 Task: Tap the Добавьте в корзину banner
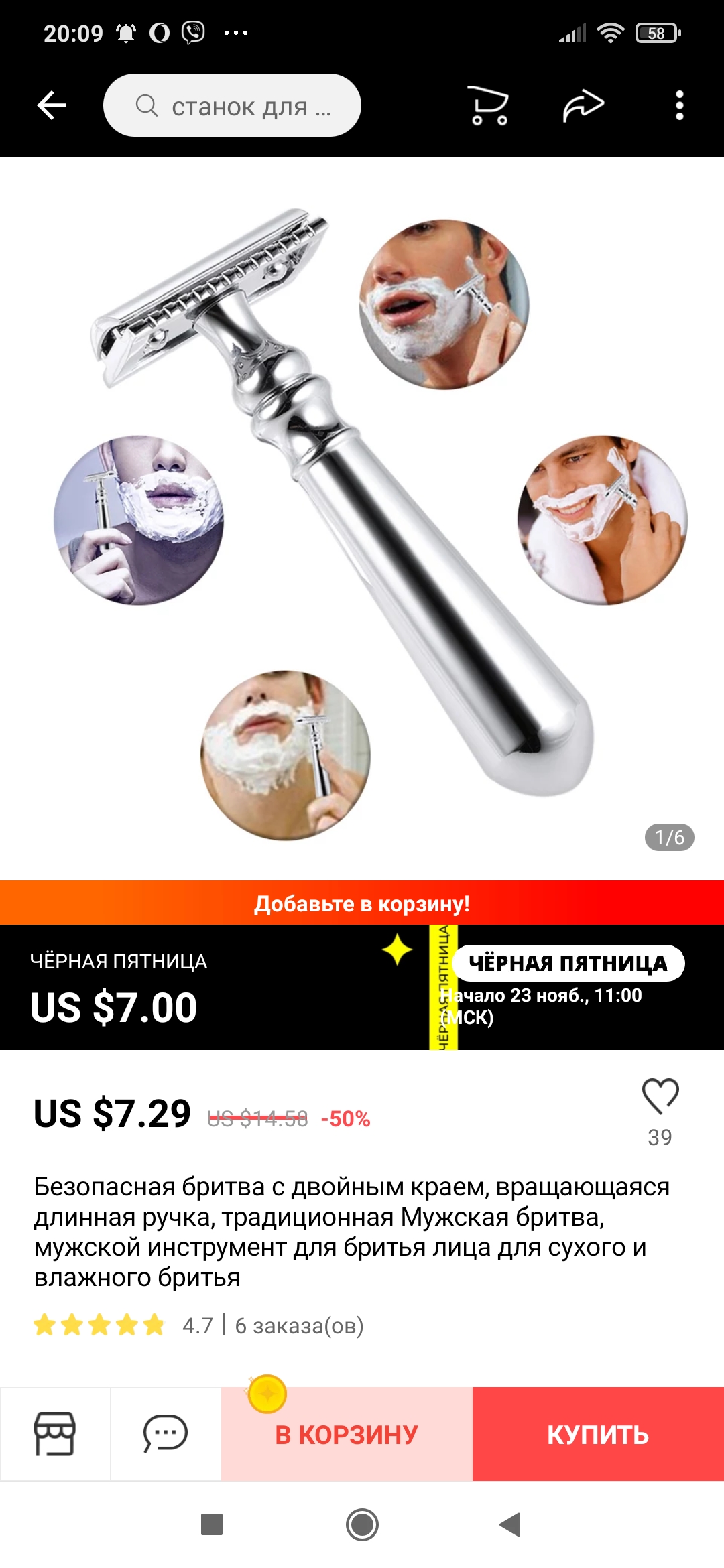[x=362, y=903]
